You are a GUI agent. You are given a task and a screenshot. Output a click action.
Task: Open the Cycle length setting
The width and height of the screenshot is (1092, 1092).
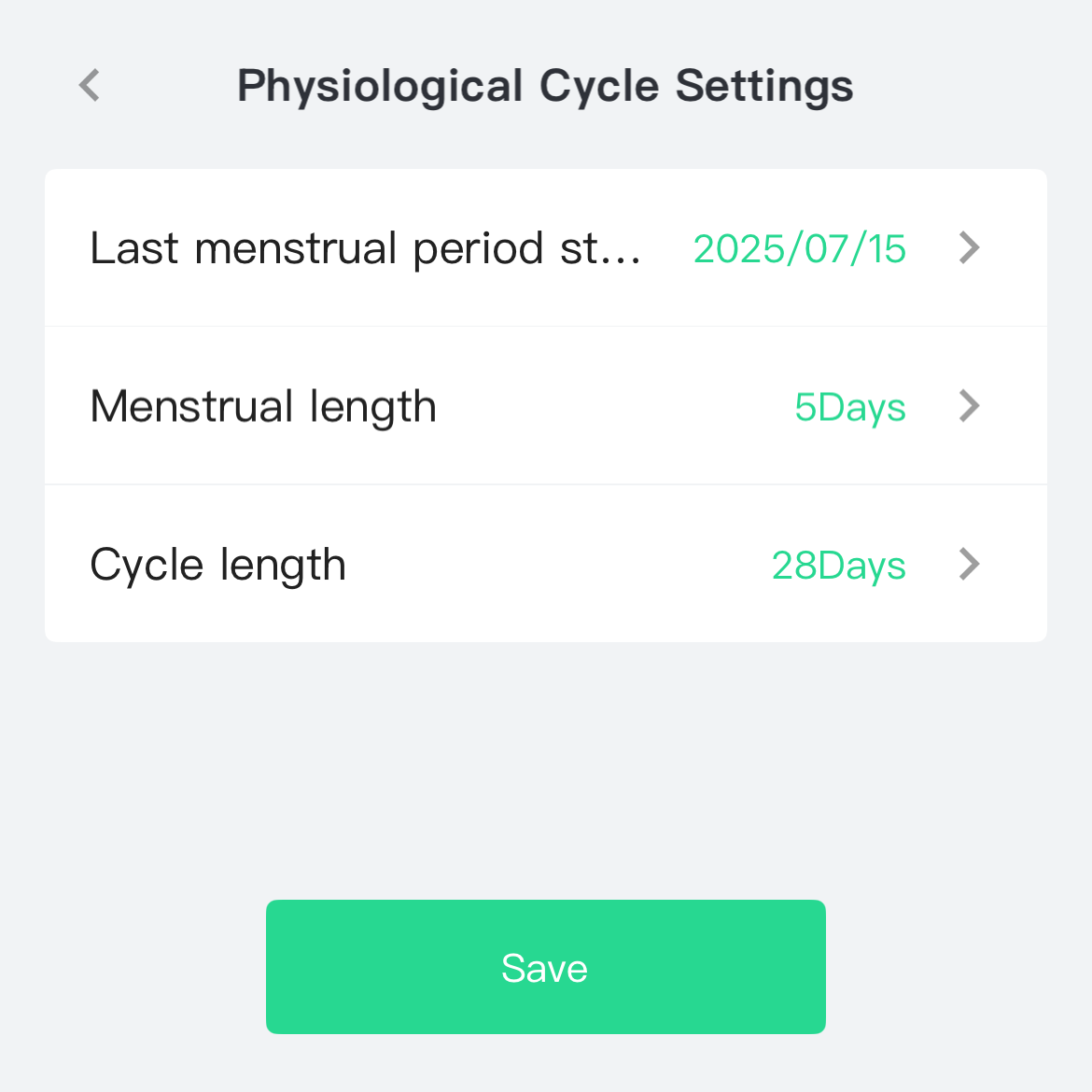[x=545, y=564]
